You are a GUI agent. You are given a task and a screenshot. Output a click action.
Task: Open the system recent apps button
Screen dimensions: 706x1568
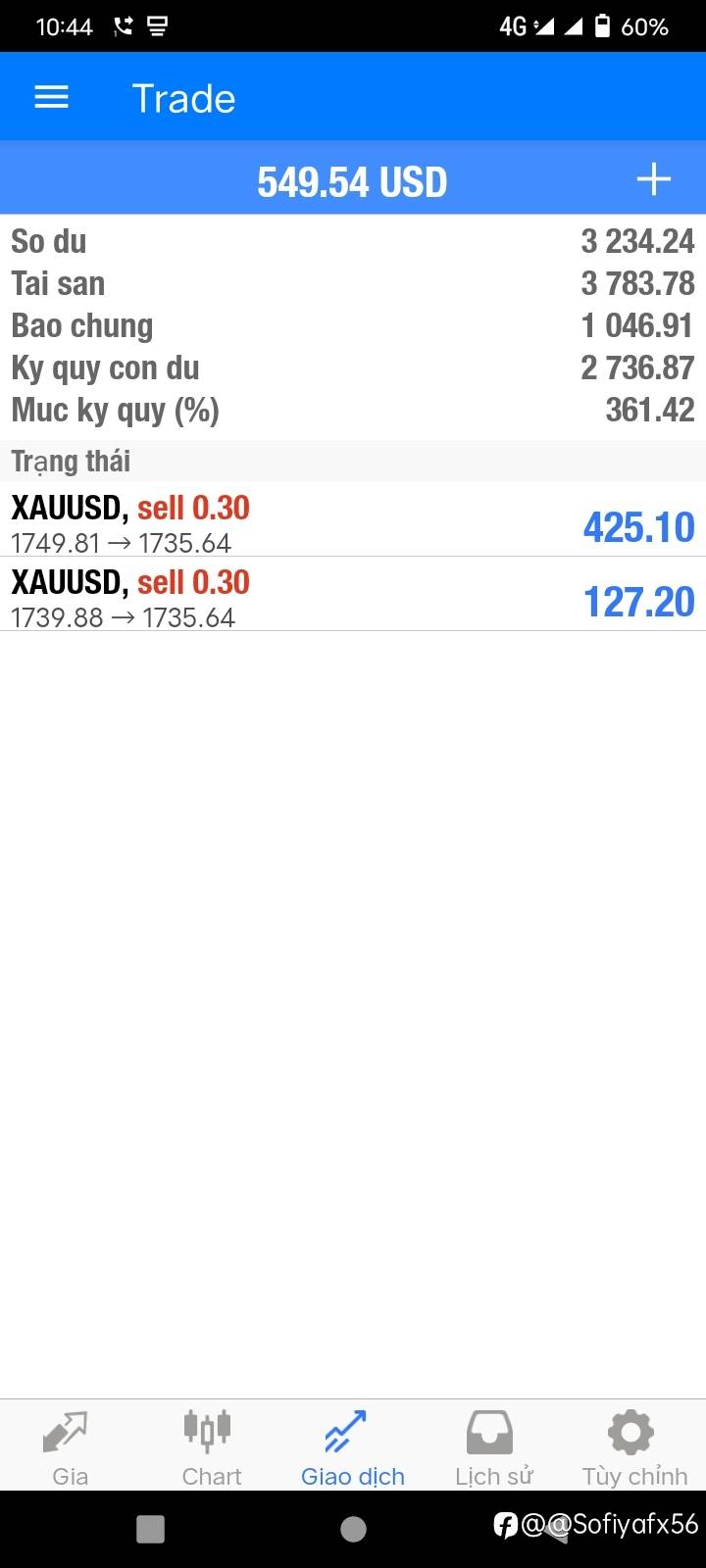point(150,1529)
